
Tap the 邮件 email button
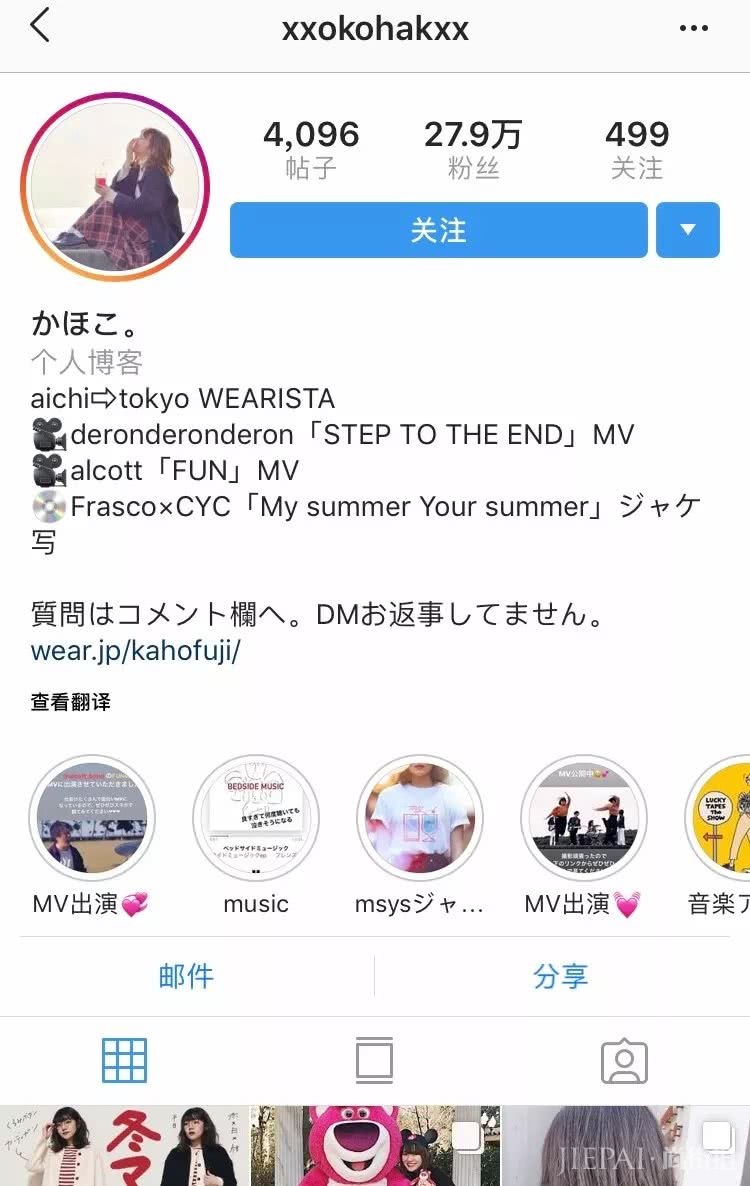pyautogui.click(x=186, y=976)
